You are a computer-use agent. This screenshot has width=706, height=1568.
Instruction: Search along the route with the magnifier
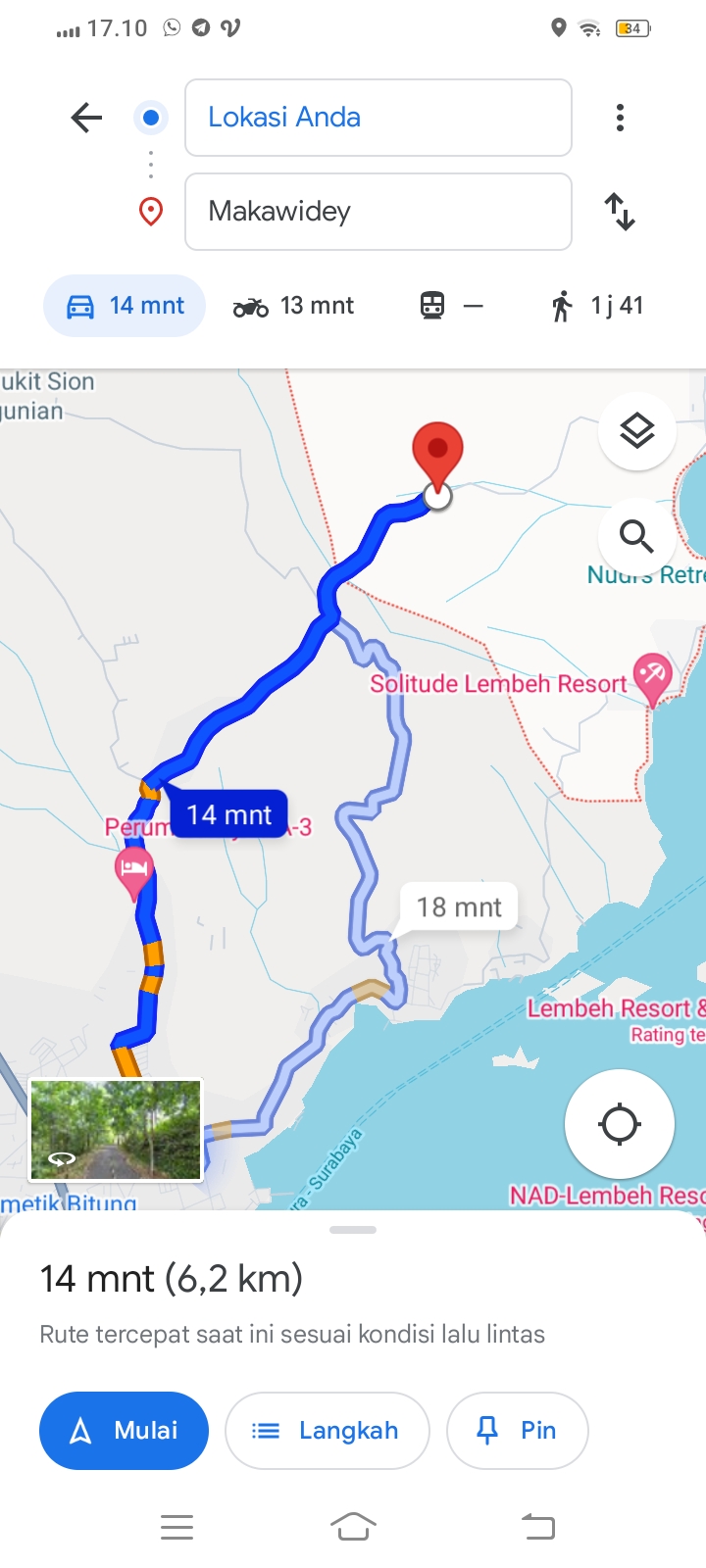tap(637, 536)
